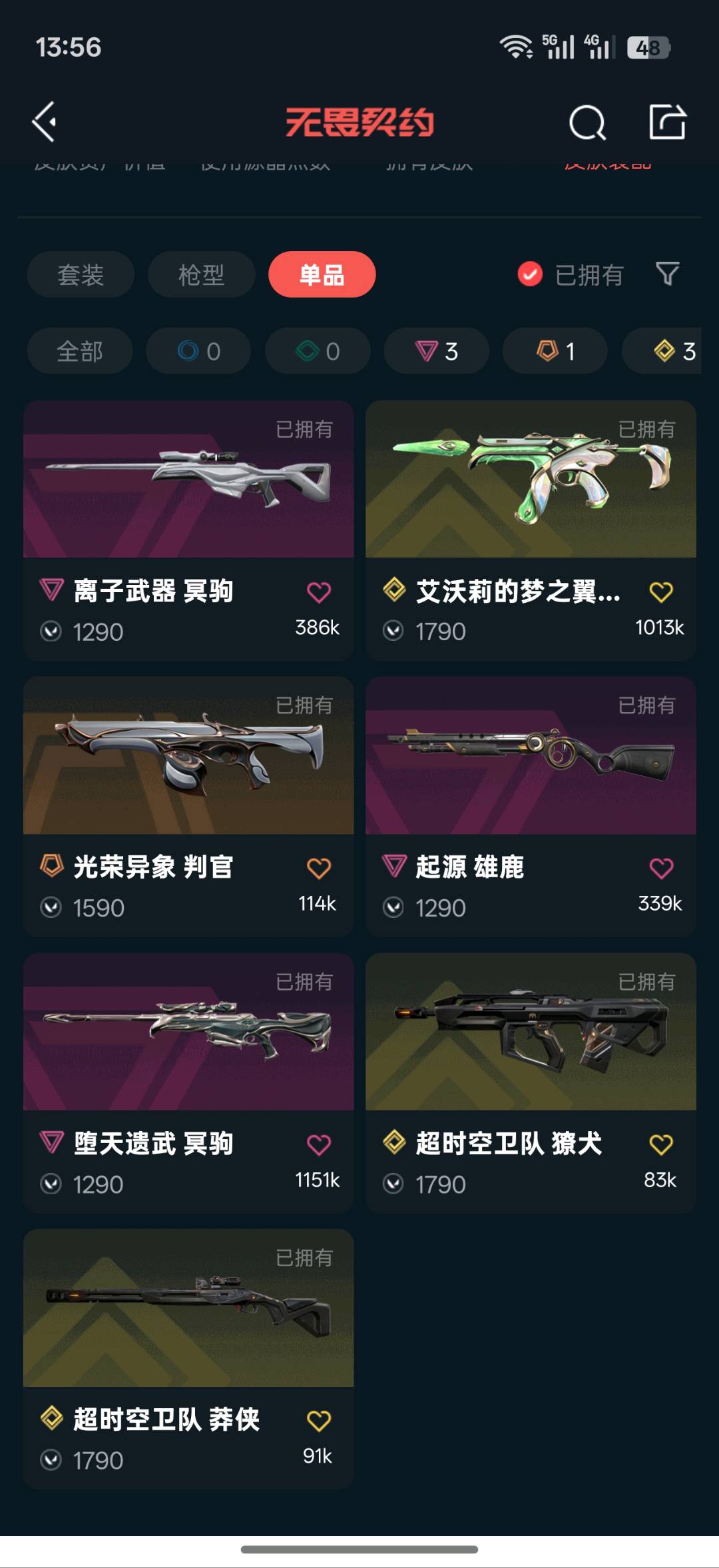Like the 艾沃莉的梦之翼 skin
The height and width of the screenshot is (1568, 719).
(x=661, y=591)
